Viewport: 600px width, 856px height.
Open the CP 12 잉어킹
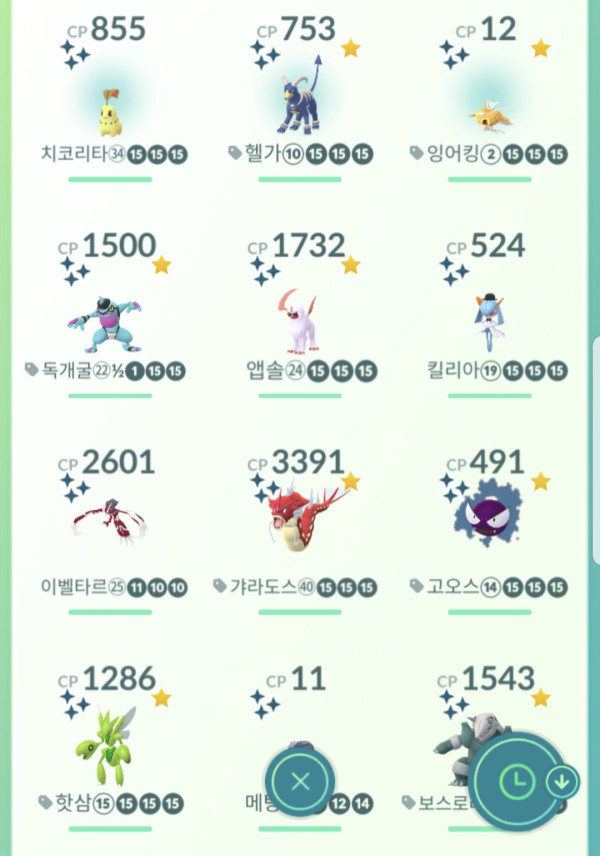point(488,108)
